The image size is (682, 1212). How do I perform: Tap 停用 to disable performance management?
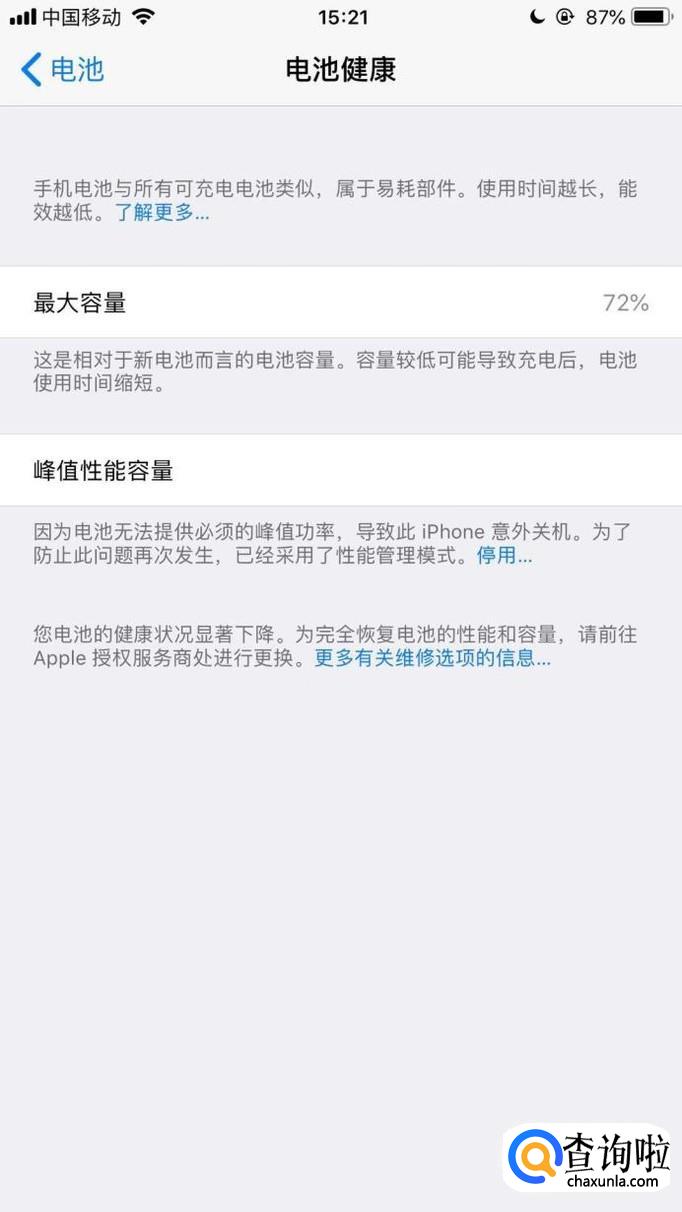tap(503, 556)
